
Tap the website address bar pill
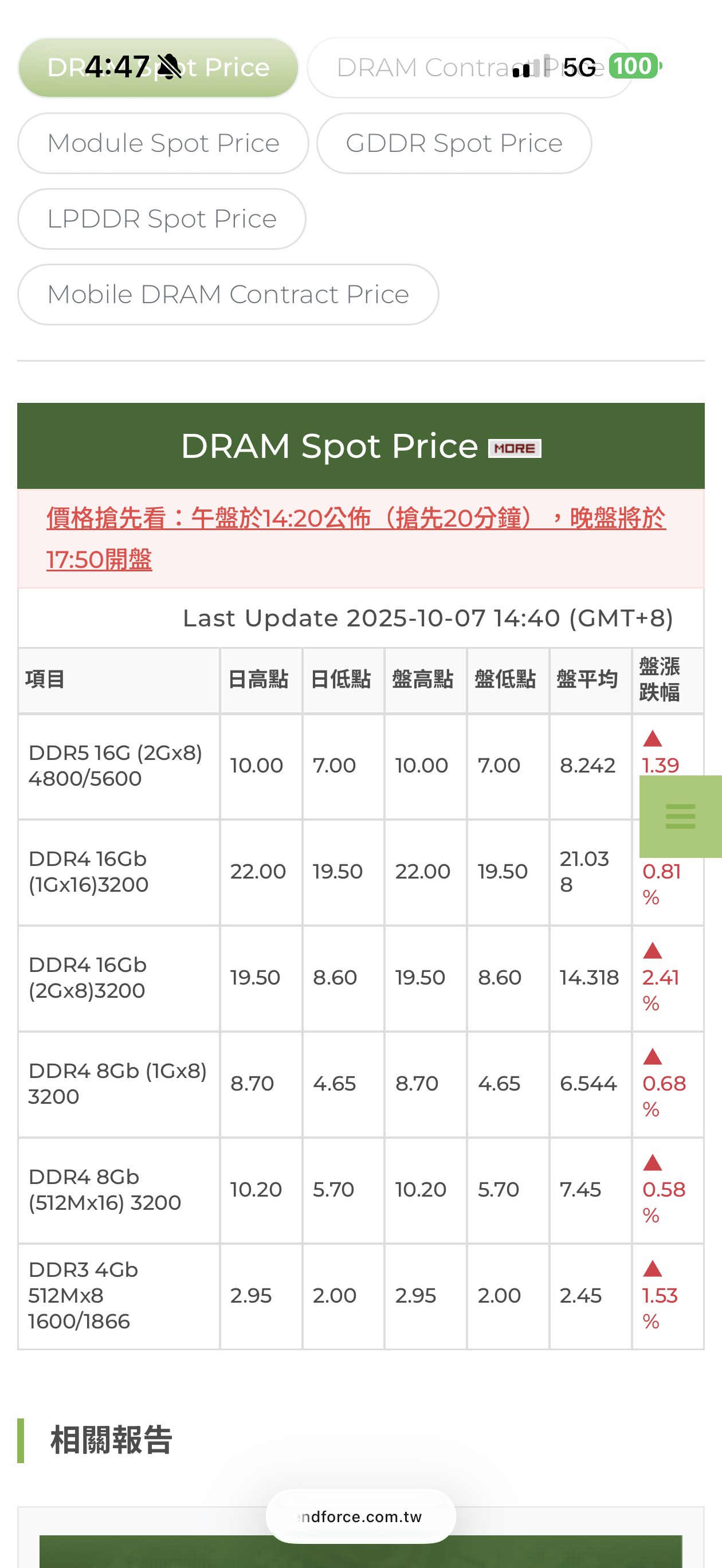pyautogui.click(x=360, y=1516)
